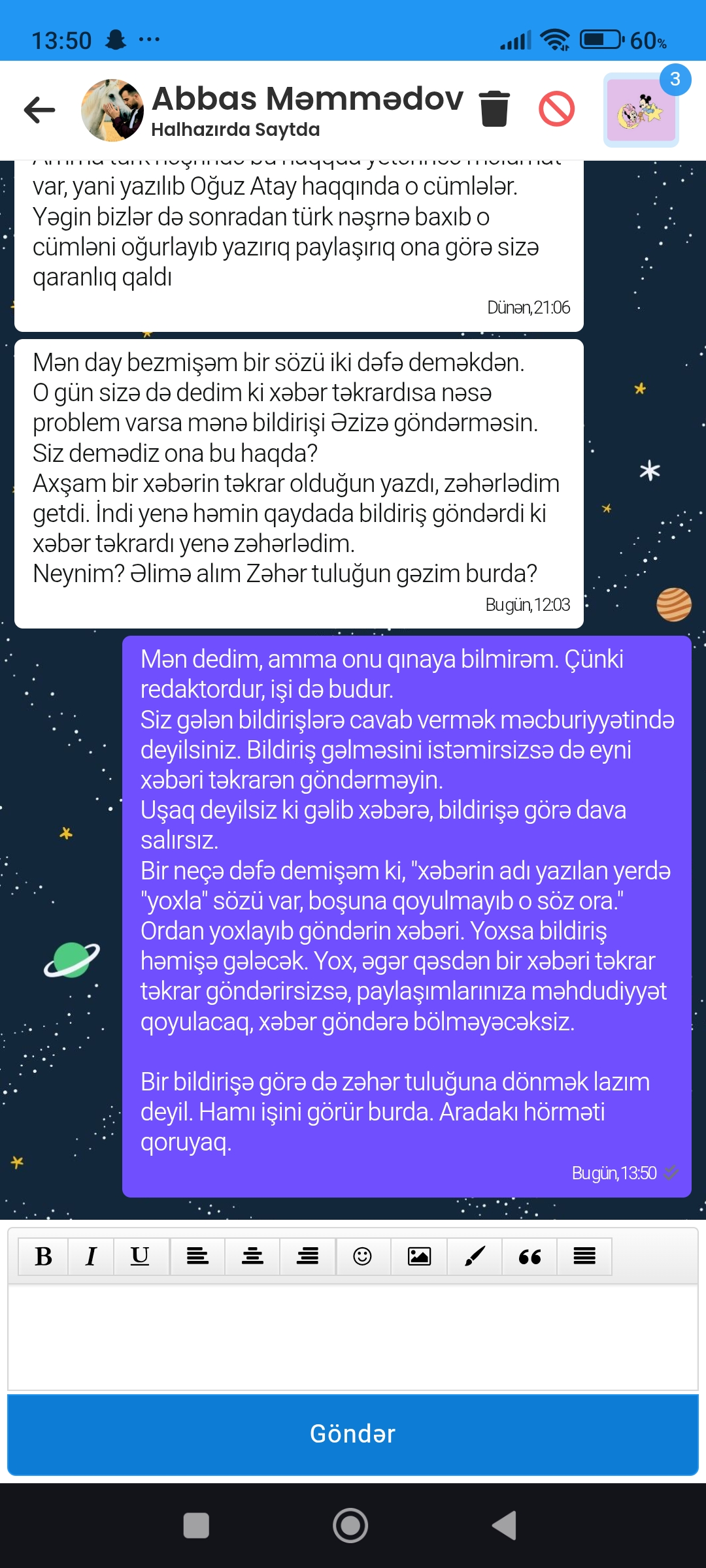Open the brush color tool
Screen dimensions: 706x1568
475,1256
